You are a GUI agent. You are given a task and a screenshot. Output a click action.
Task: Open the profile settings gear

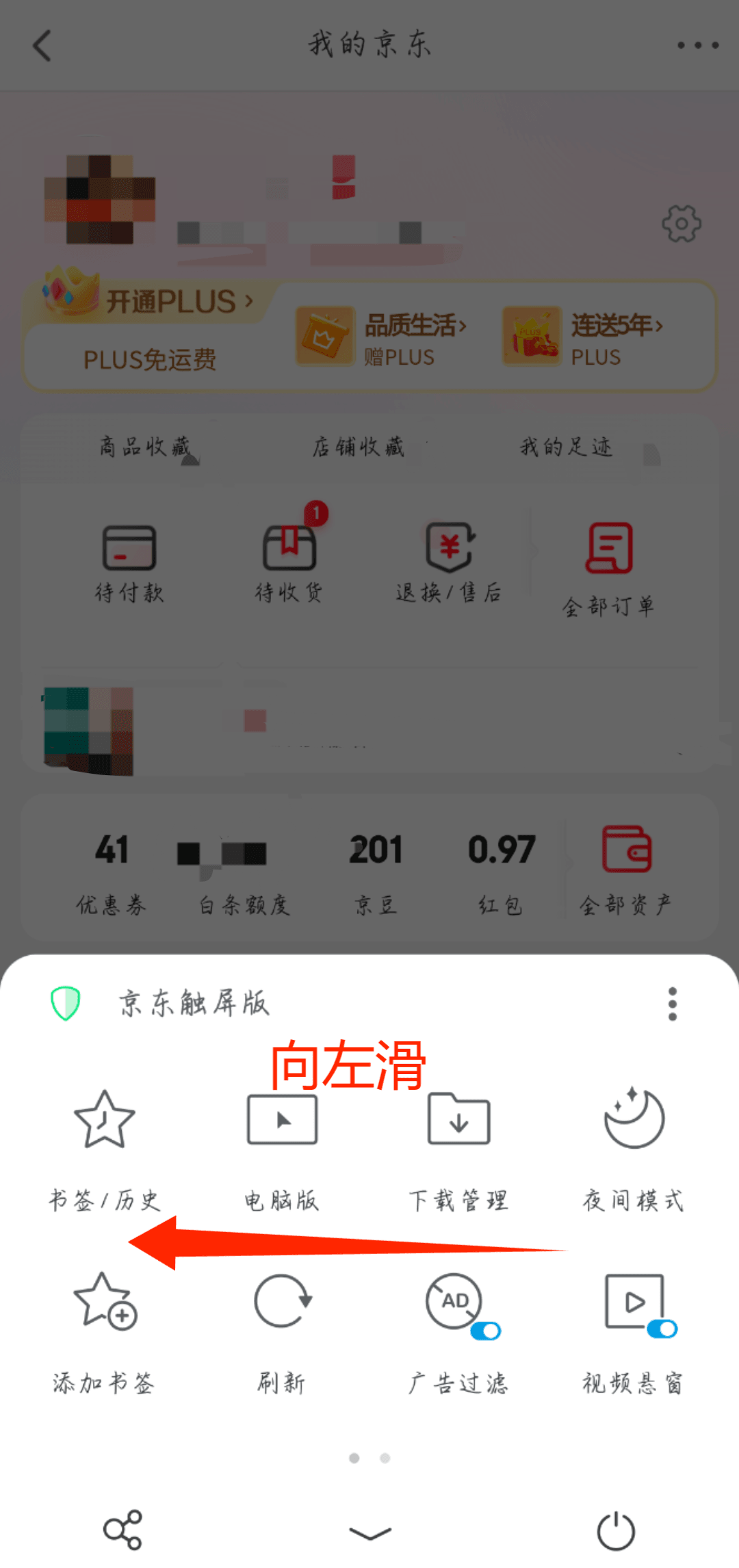click(x=682, y=222)
